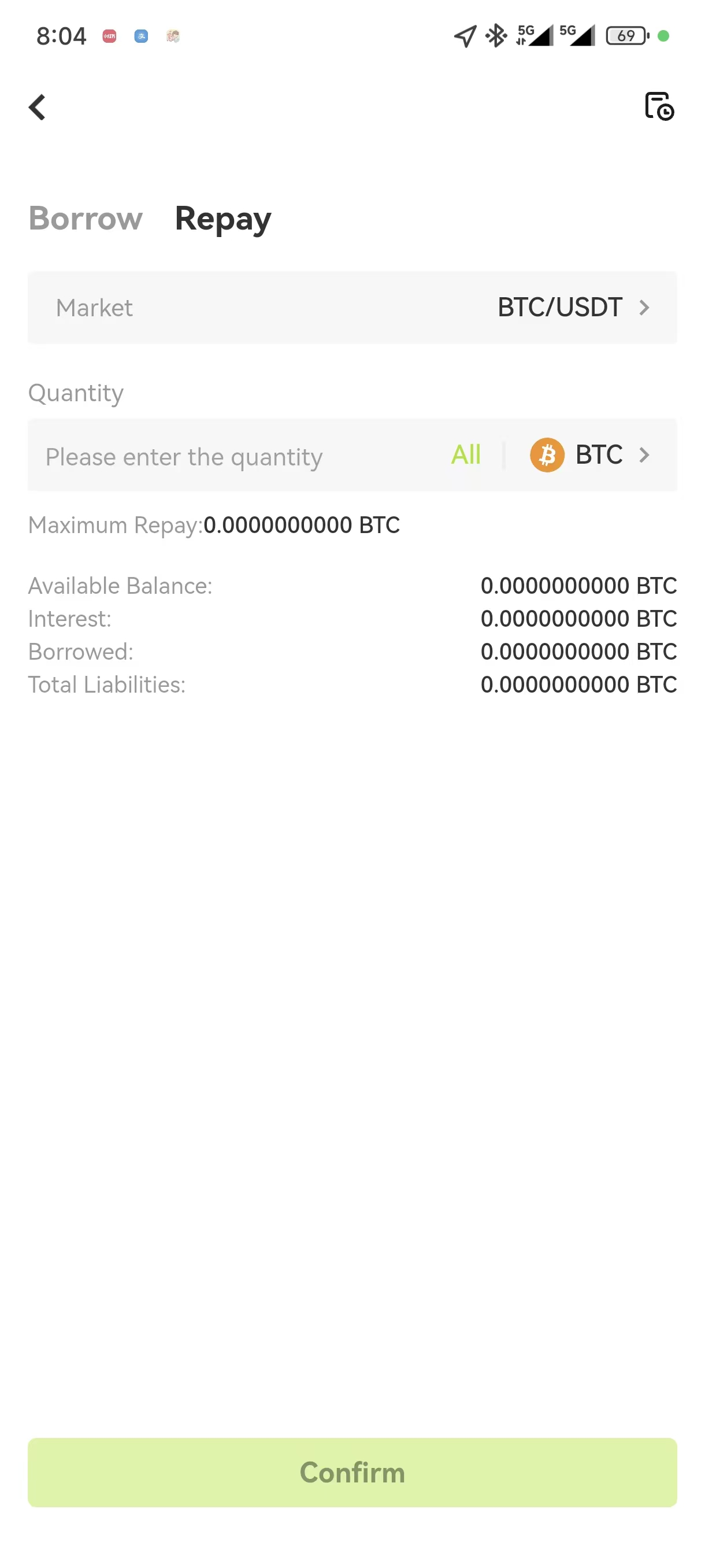The image size is (705, 1568).
Task: Choose a different coin than BTC
Action: coord(590,454)
